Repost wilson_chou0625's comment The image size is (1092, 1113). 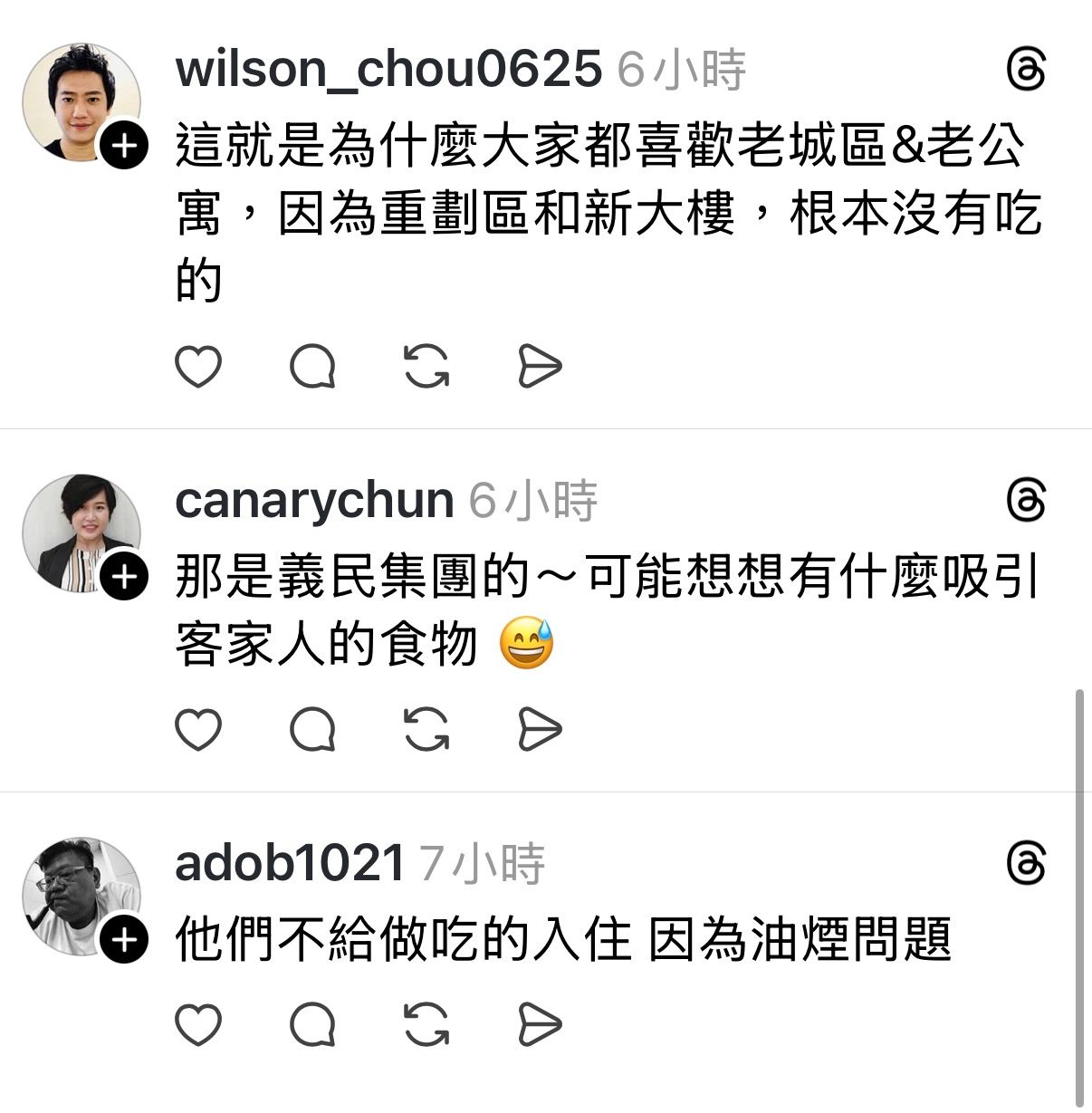tap(426, 367)
